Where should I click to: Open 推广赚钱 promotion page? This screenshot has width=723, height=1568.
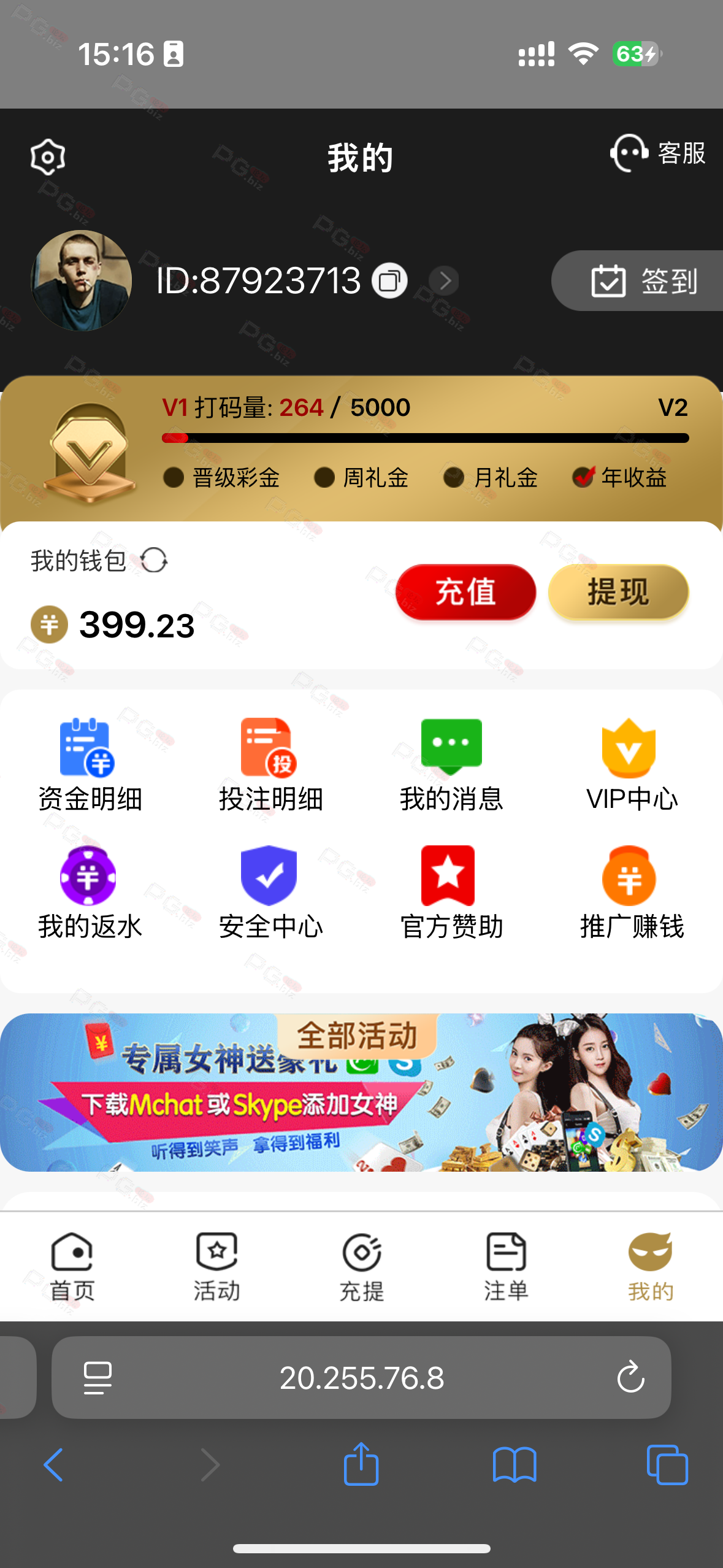632,893
